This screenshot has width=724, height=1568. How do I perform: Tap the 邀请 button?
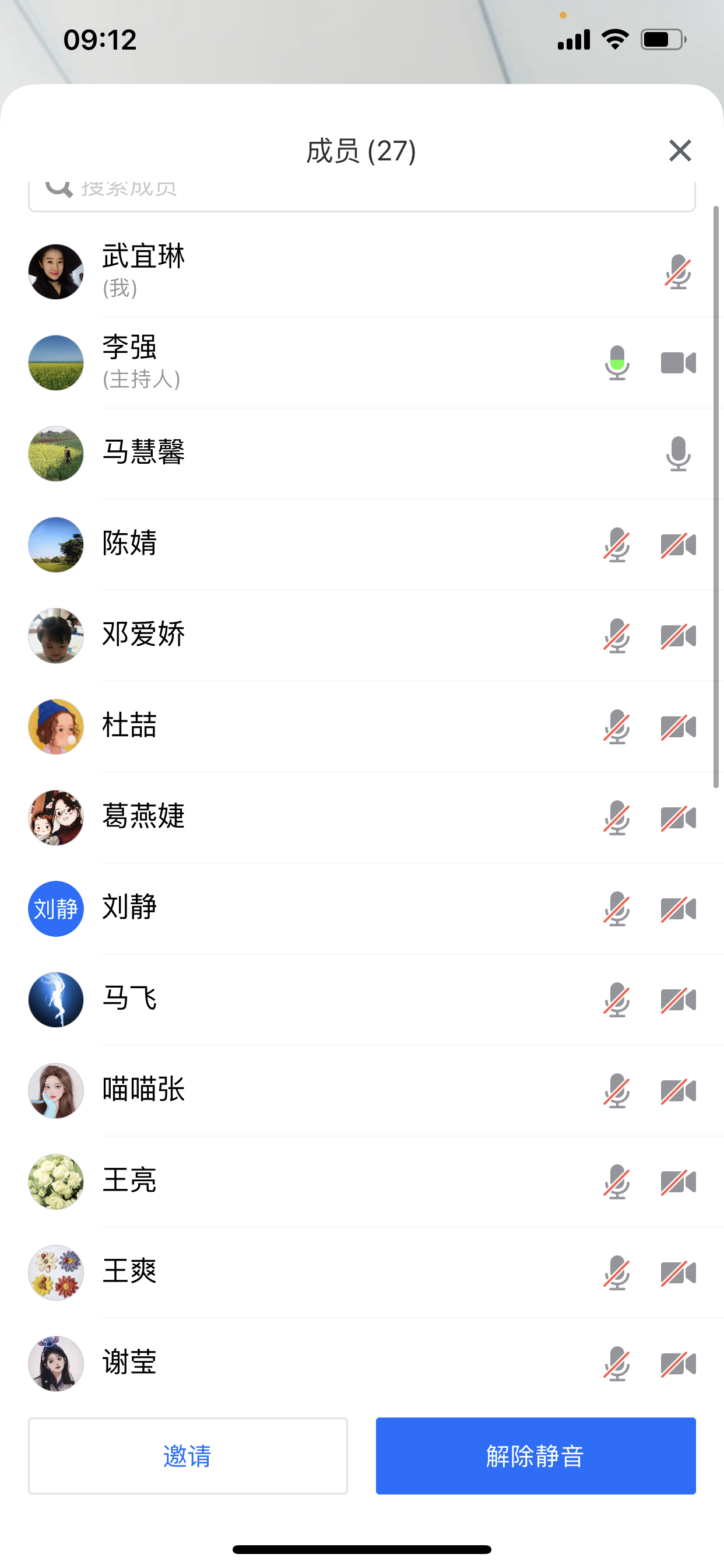coord(188,1455)
